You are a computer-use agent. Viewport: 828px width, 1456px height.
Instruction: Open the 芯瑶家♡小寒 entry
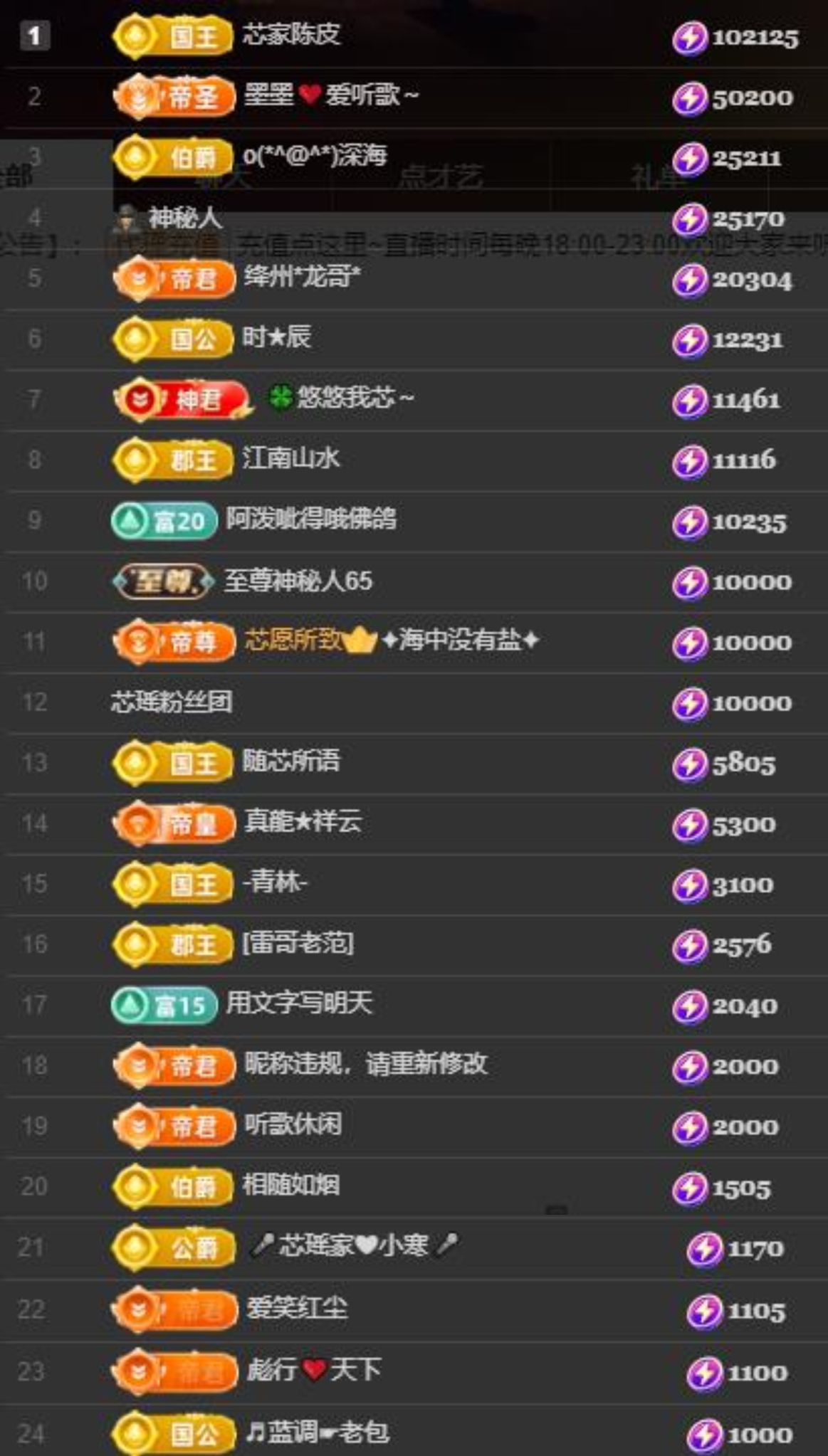[x=353, y=1245]
